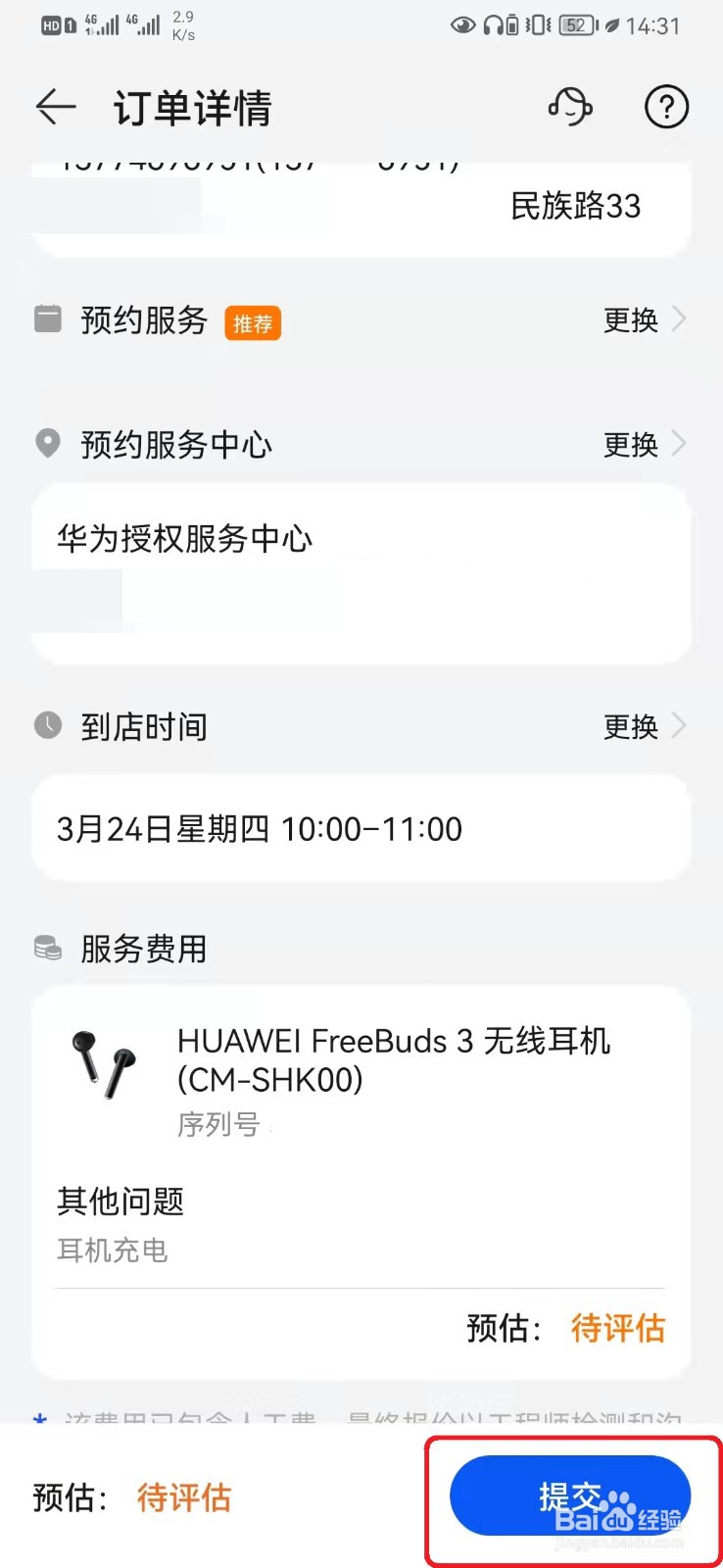This screenshot has height=1568, width=723.
Task: Click the coins icon beside 服务费用
Action: (47, 947)
